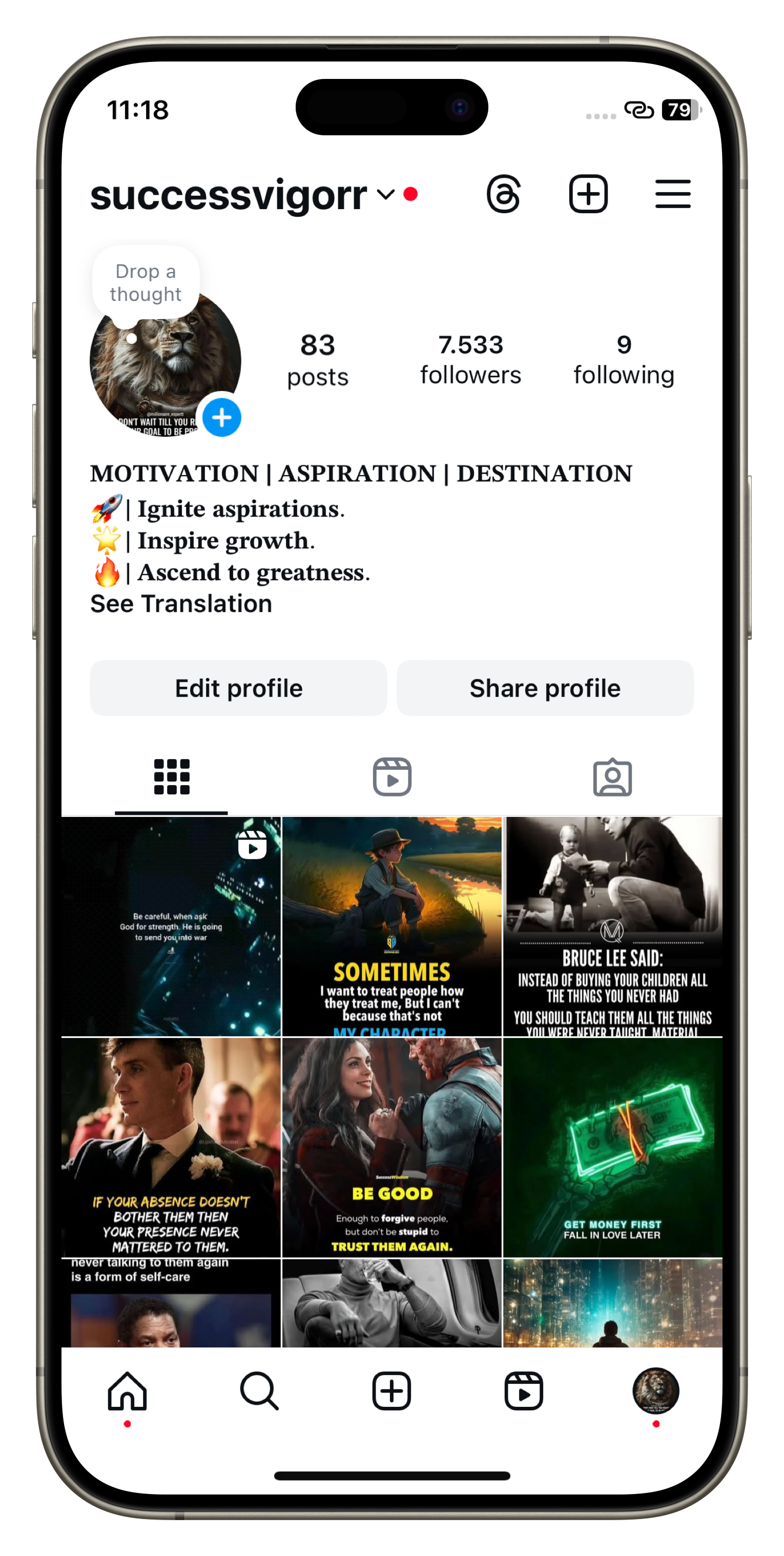Viewport: 784px width, 1556px height.
Task: Switch to the Reels tab on the profile
Action: [x=392, y=777]
